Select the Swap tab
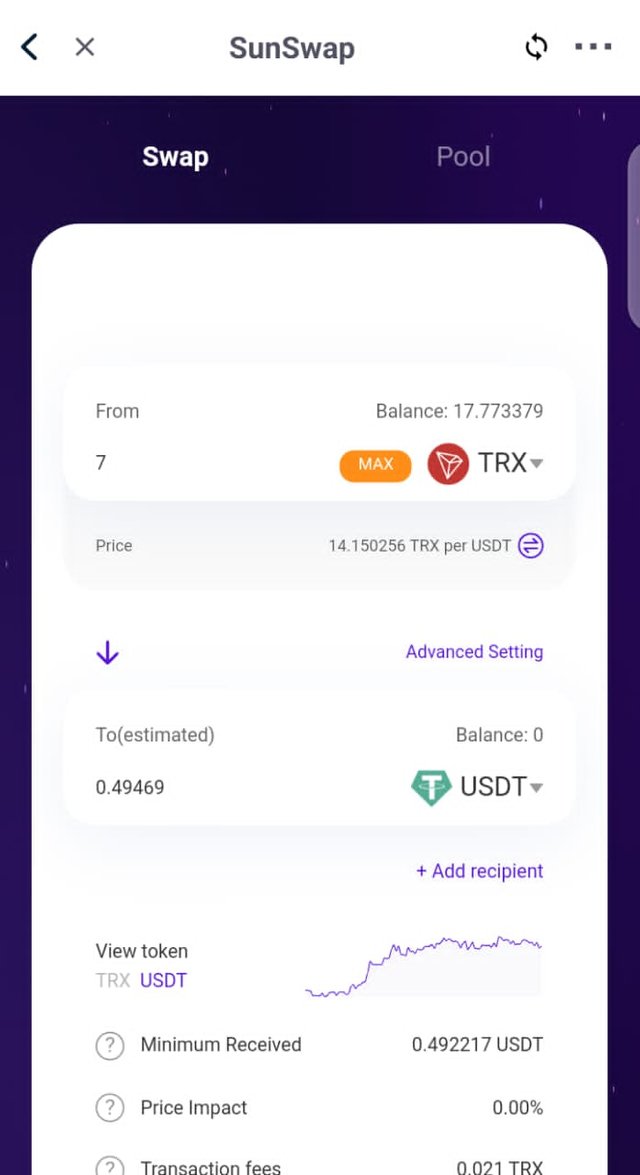 (175, 157)
